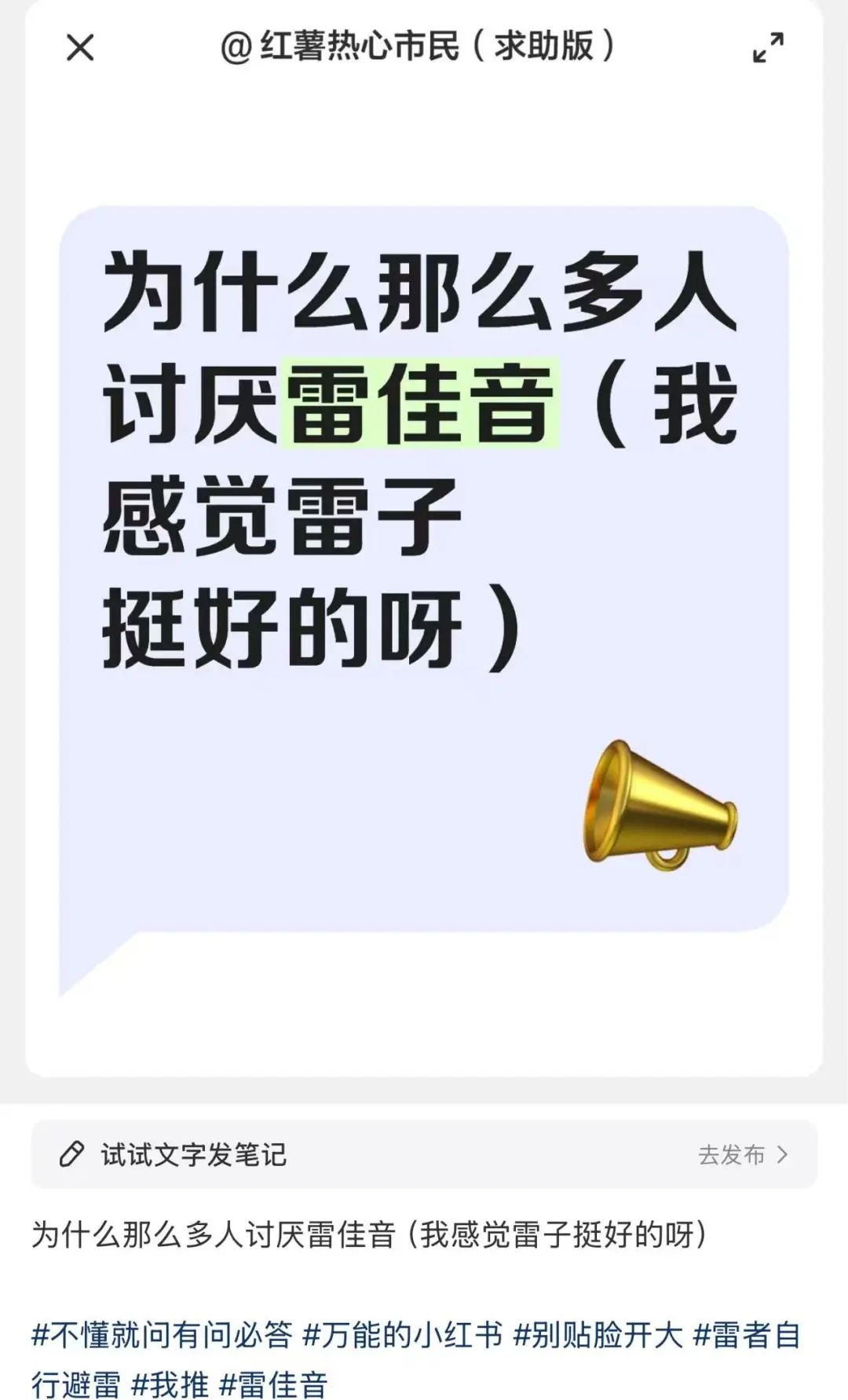Open the #雷者自行避雷 hashtag
Screen dimensions: 848x1400
tap(746, 1335)
